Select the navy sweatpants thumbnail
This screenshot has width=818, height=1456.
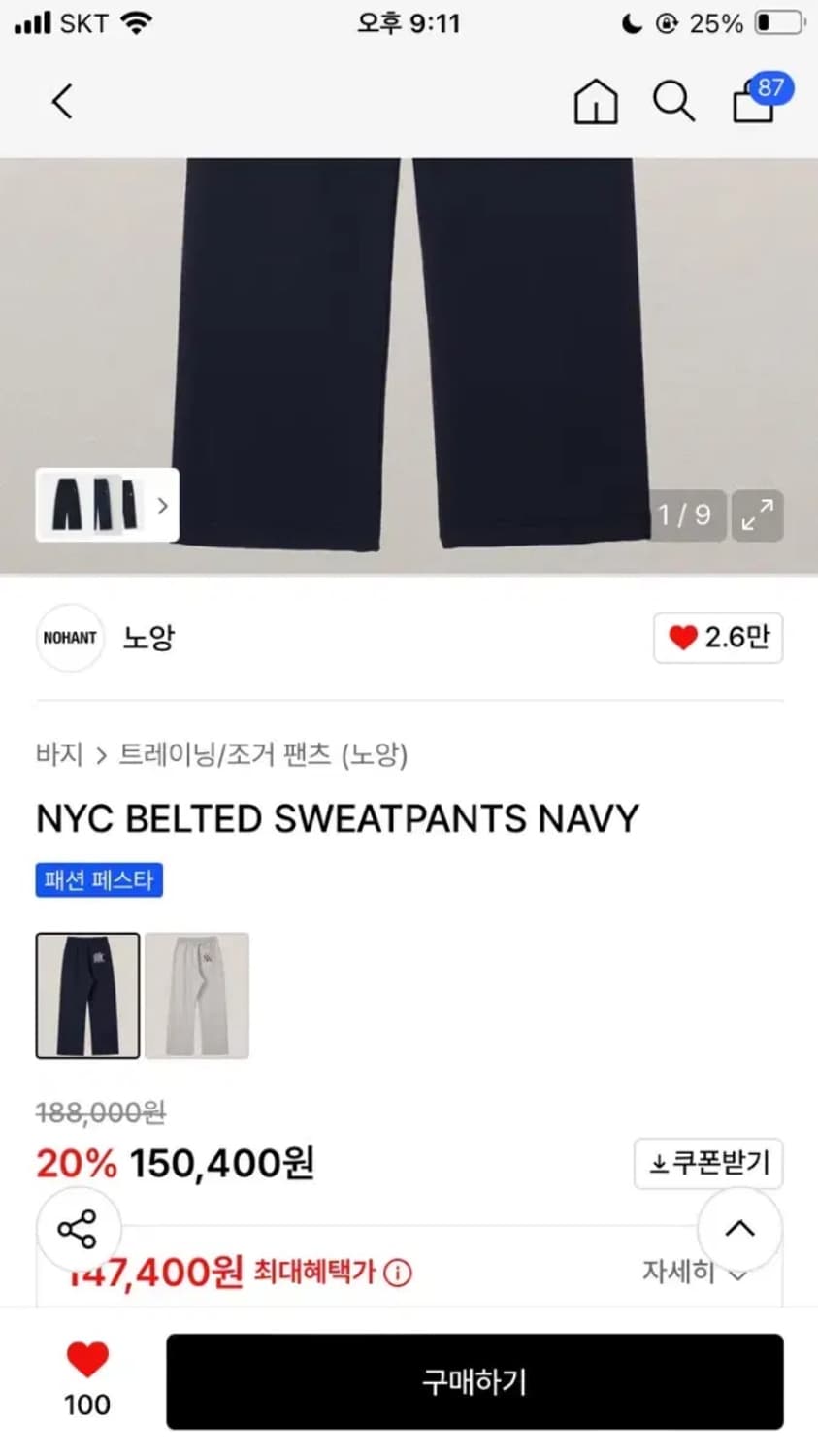87,997
